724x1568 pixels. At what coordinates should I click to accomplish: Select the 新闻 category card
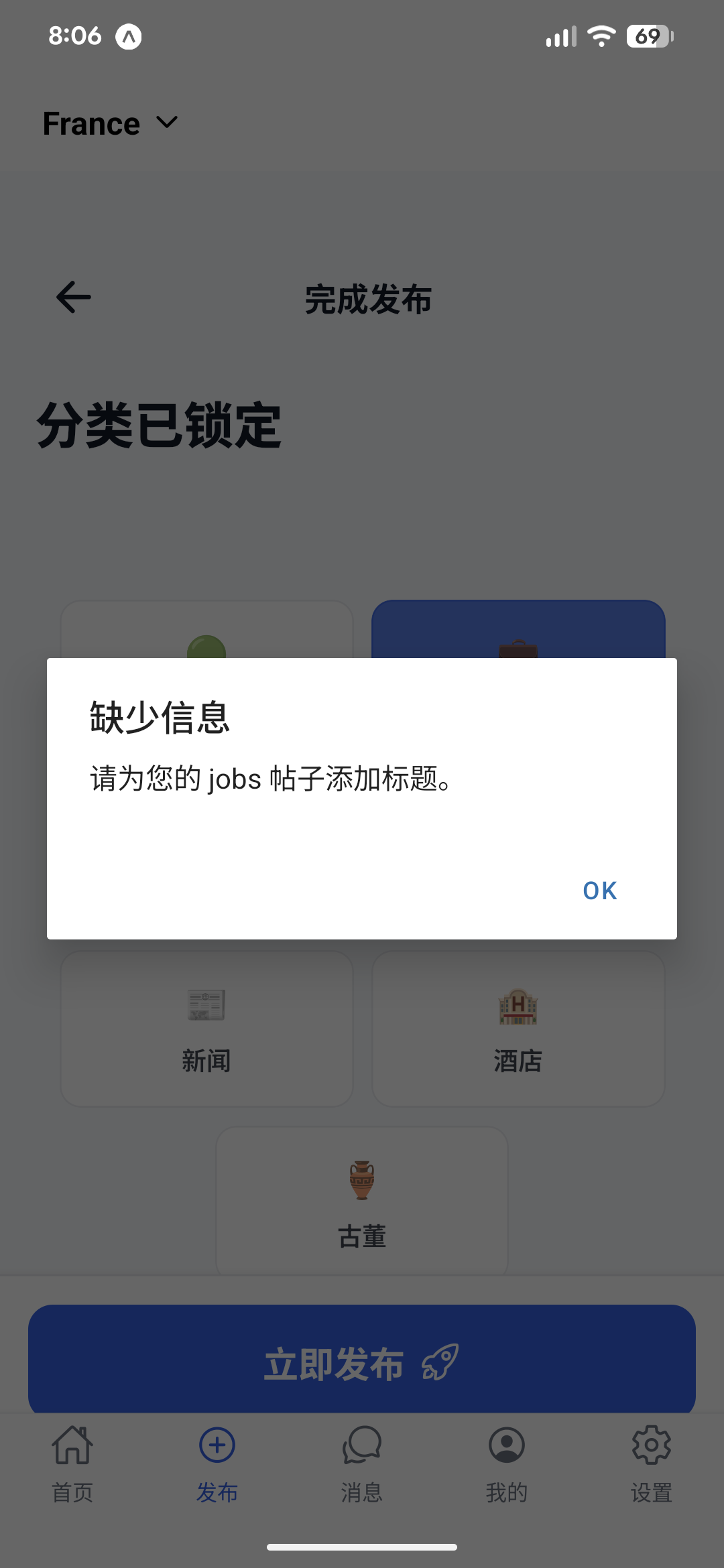point(206,1029)
